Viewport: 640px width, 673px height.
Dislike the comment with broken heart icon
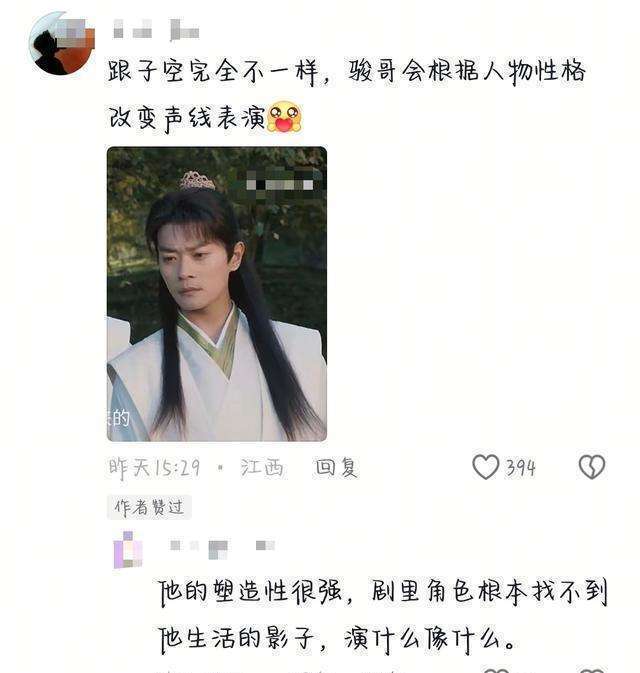pos(592,467)
